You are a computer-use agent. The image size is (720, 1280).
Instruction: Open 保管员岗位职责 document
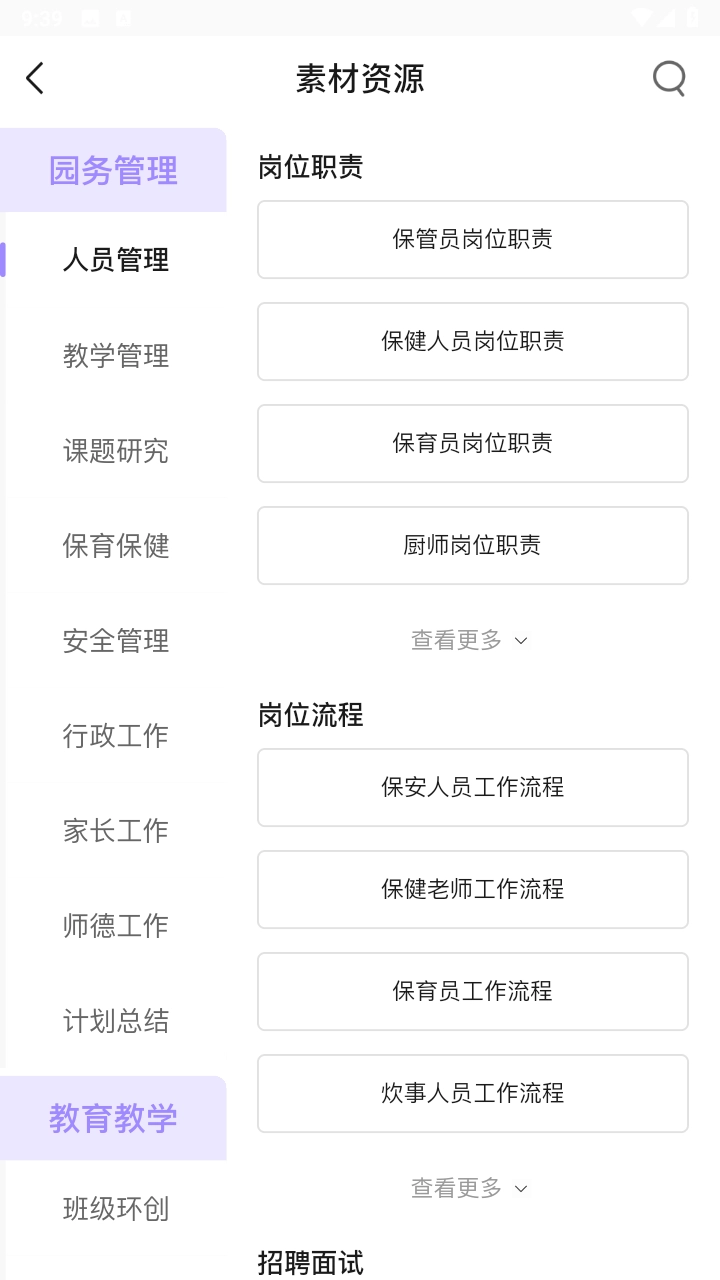click(x=472, y=239)
